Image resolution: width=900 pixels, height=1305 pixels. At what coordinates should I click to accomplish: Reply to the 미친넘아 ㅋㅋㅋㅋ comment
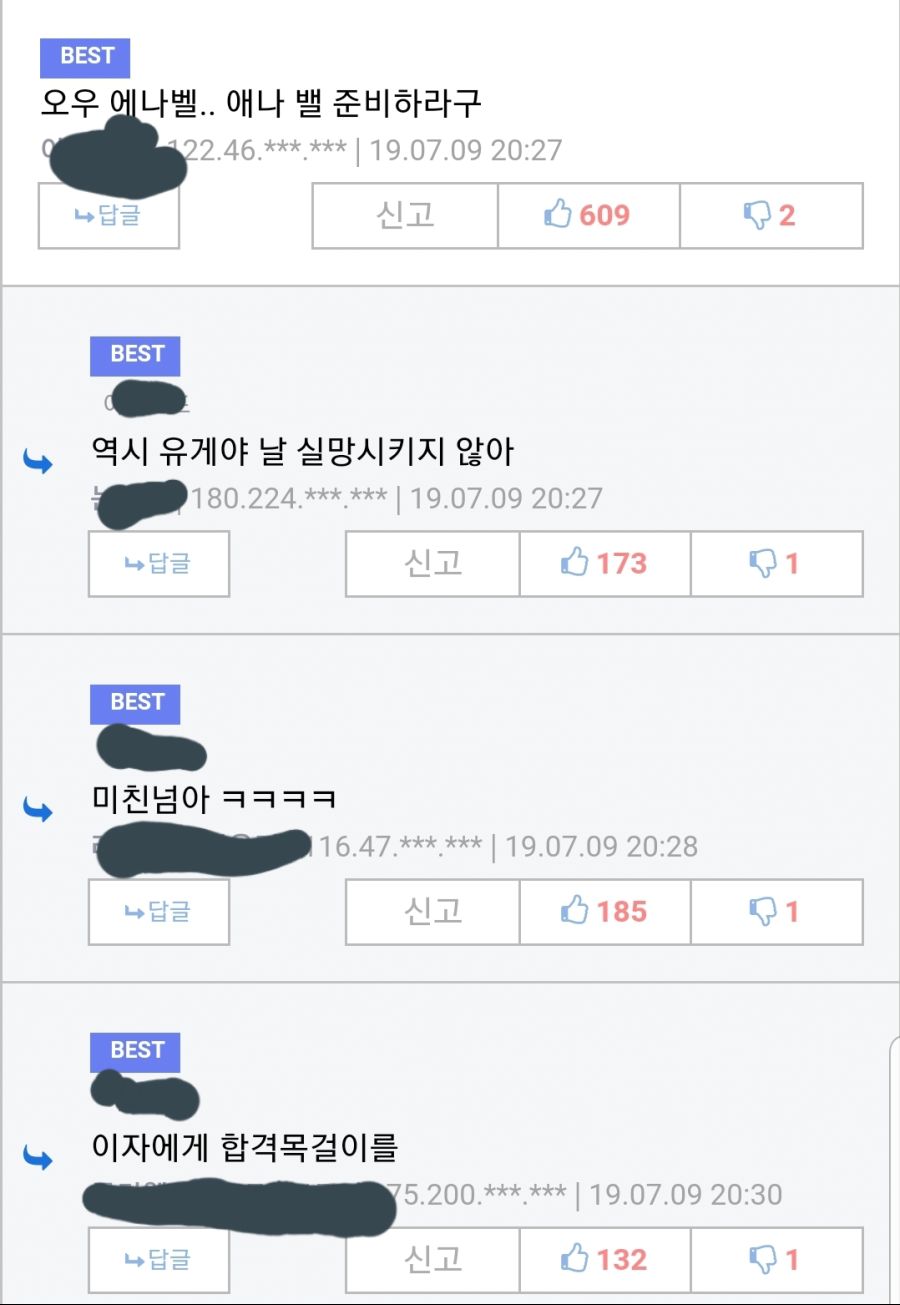coord(158,912)
